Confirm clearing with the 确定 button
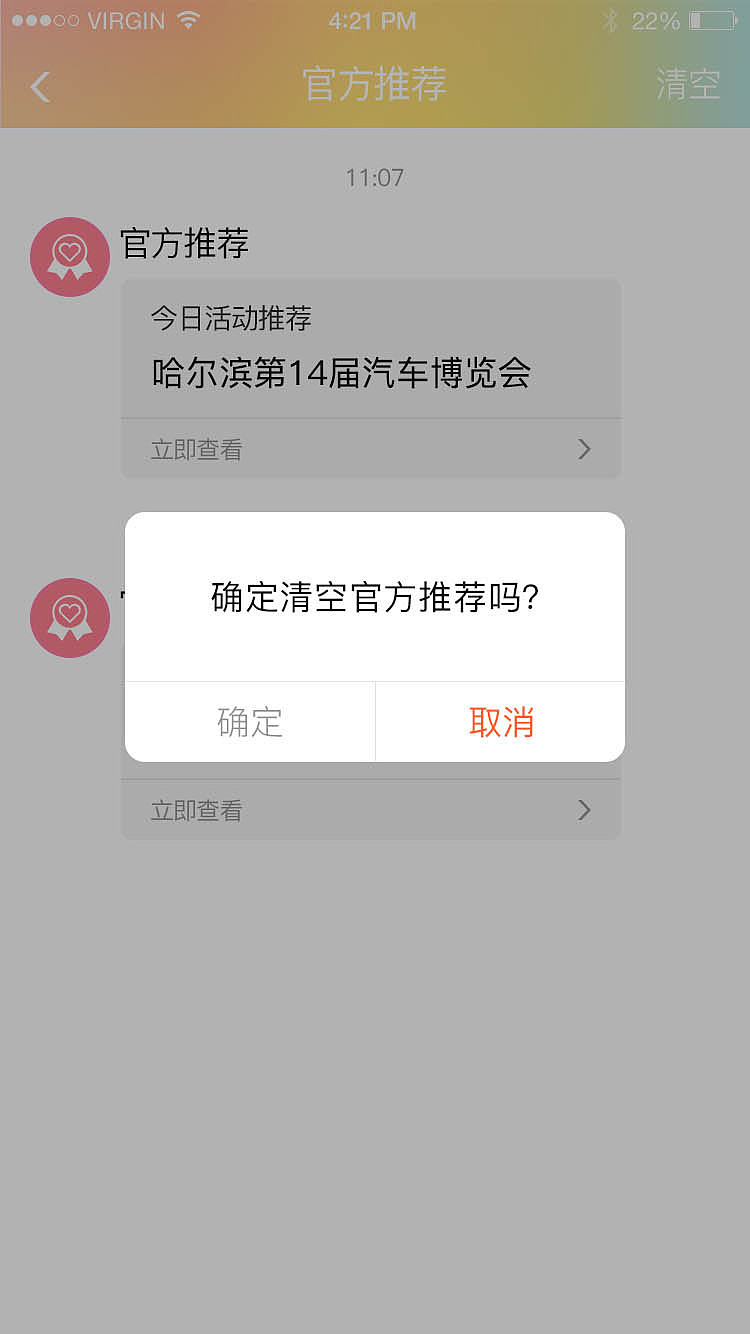 (x=249, y=721)
